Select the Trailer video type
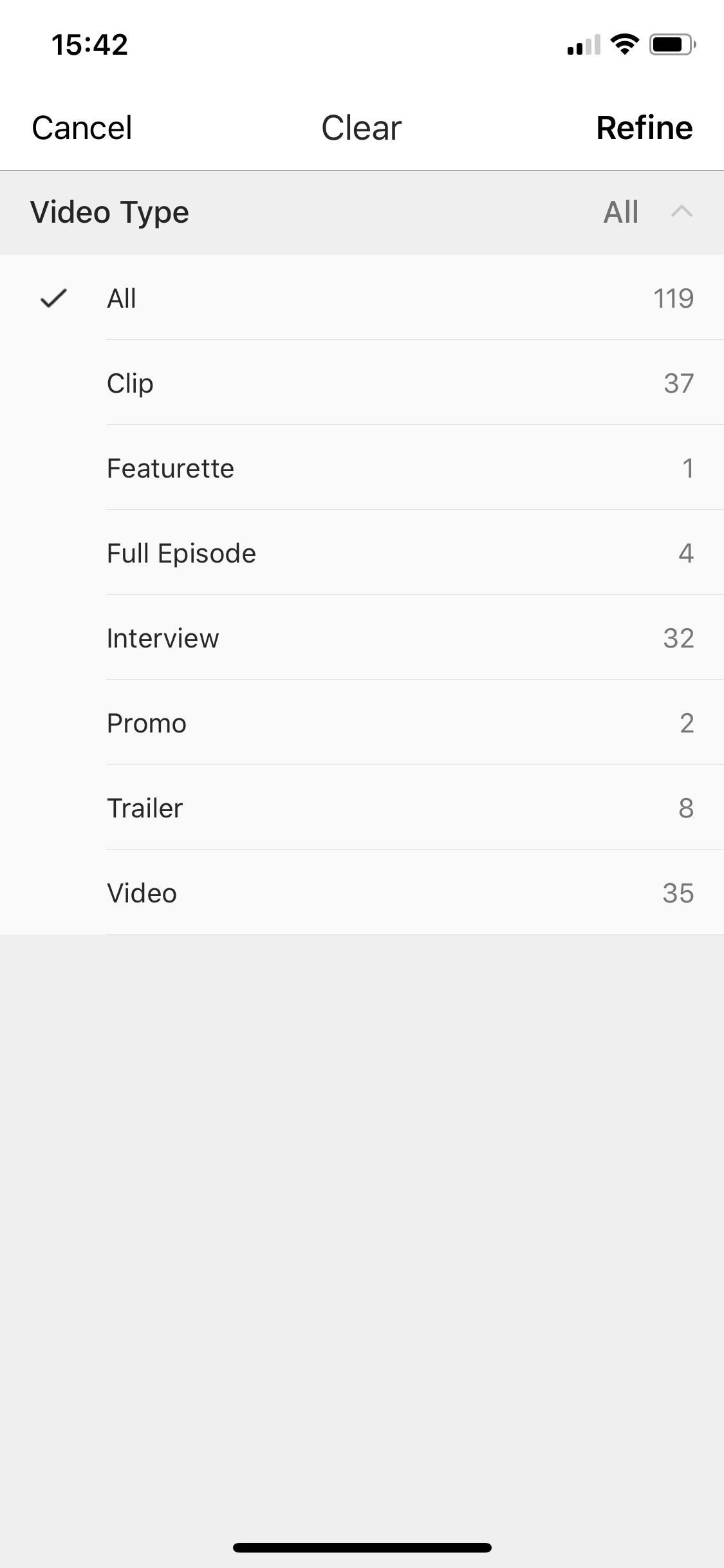The height and width of the screenshot is (1568, 724). [x=360, y=808]
